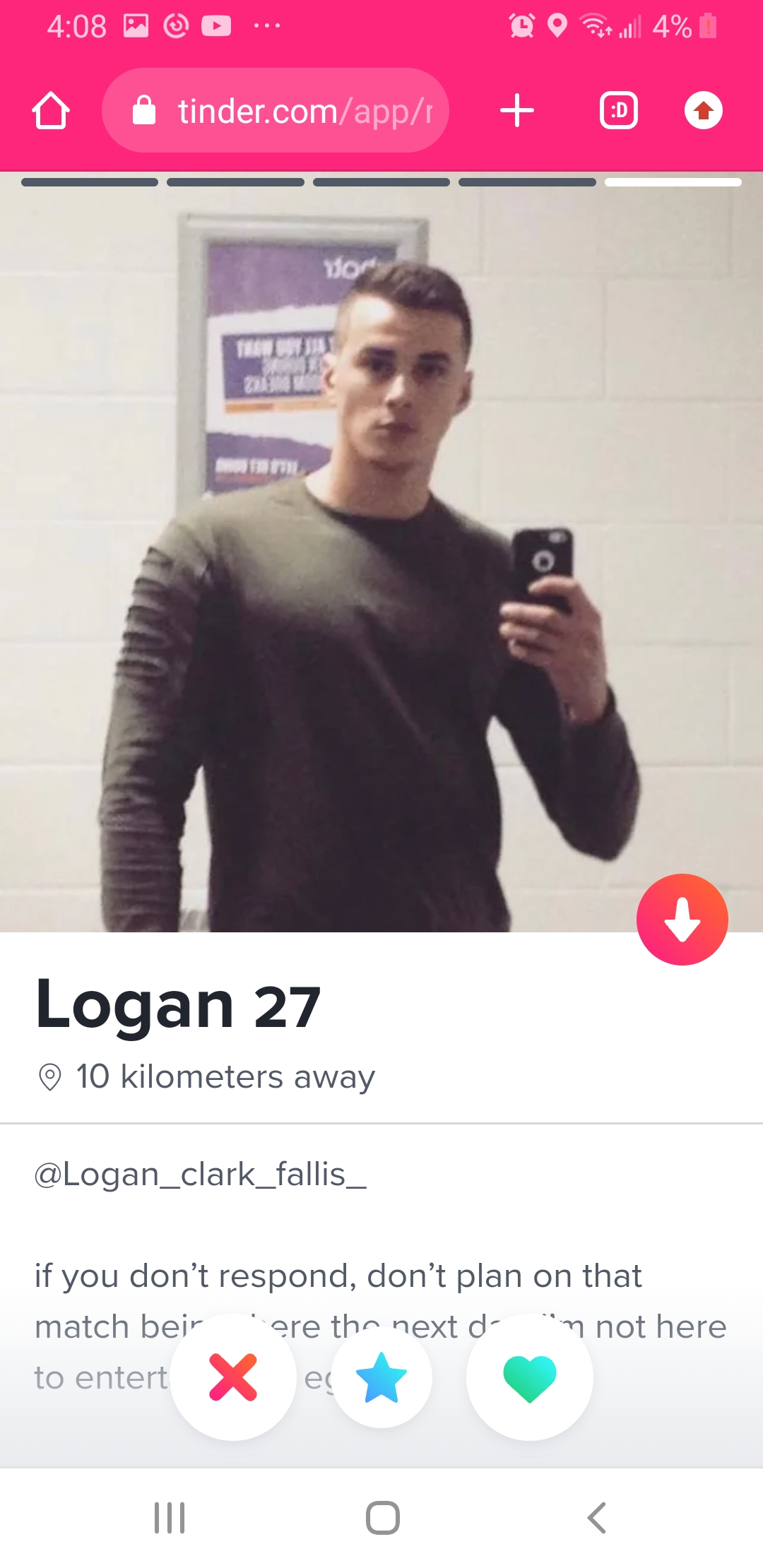Screen dimensions: 763x1568
Task: Open the tab switcher
Action: [x=618, y=111]
